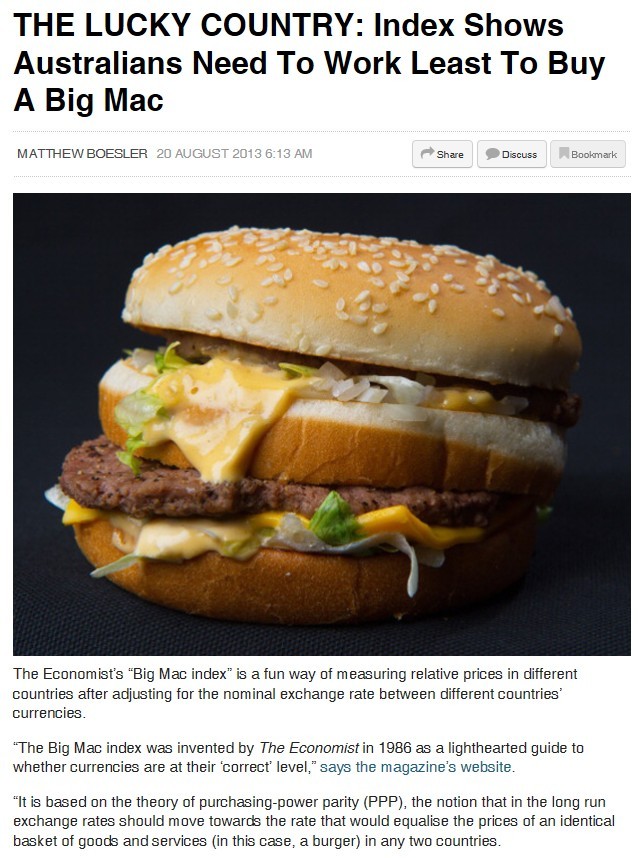Bookmark this article

(x=588, y=154)
